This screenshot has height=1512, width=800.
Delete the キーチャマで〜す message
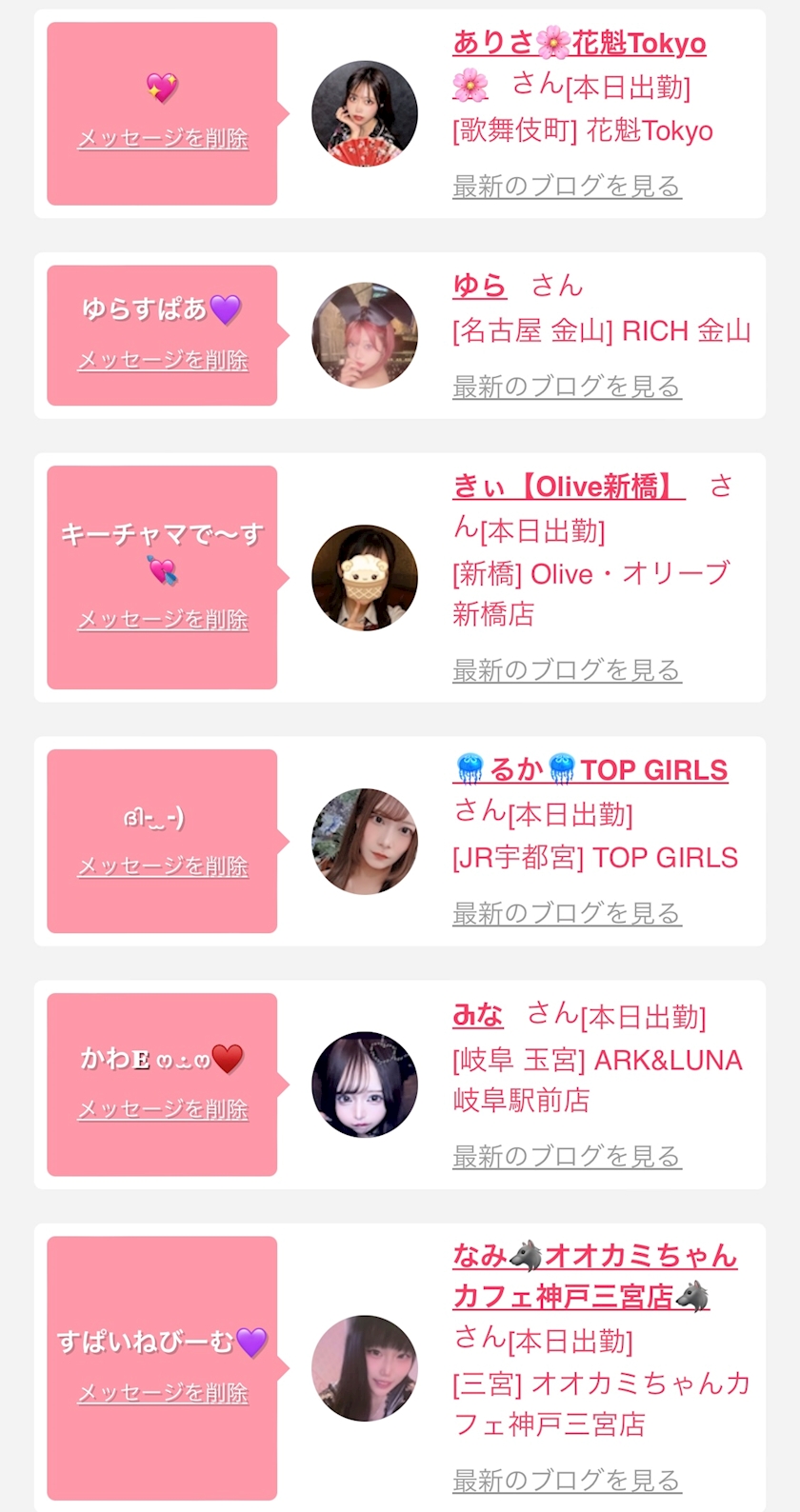pyautogui.click(x=162, y=620)
